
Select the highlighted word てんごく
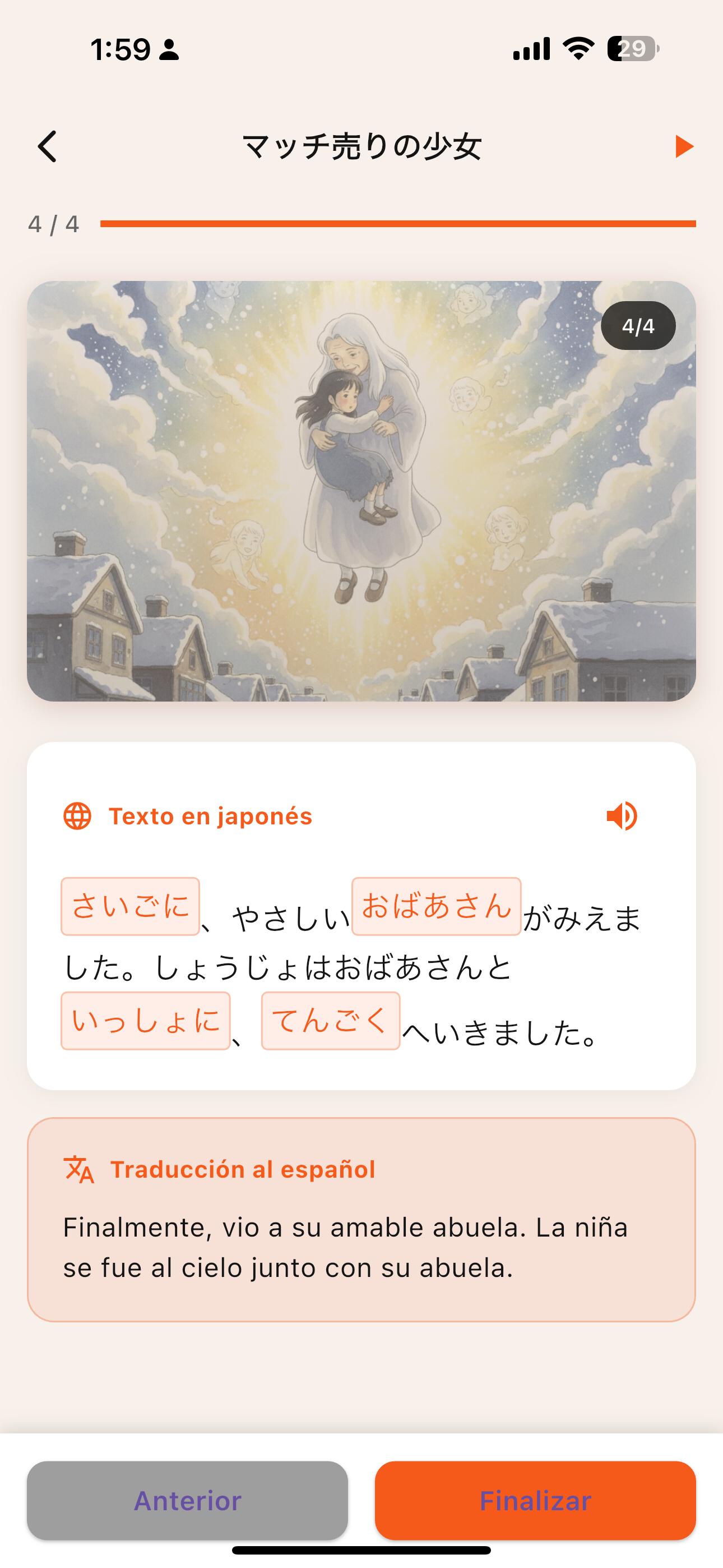331,1020
